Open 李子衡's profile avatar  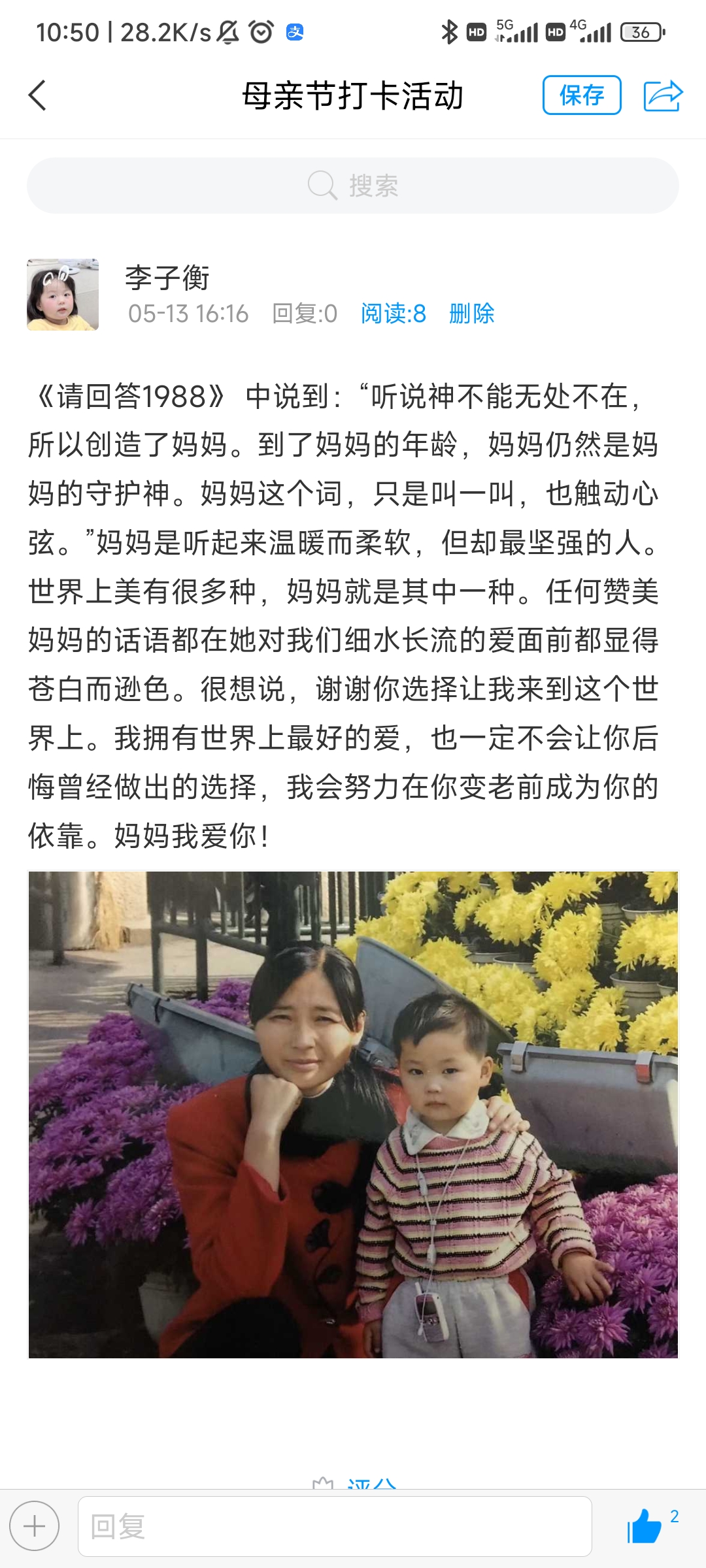[x=63, y=295]
